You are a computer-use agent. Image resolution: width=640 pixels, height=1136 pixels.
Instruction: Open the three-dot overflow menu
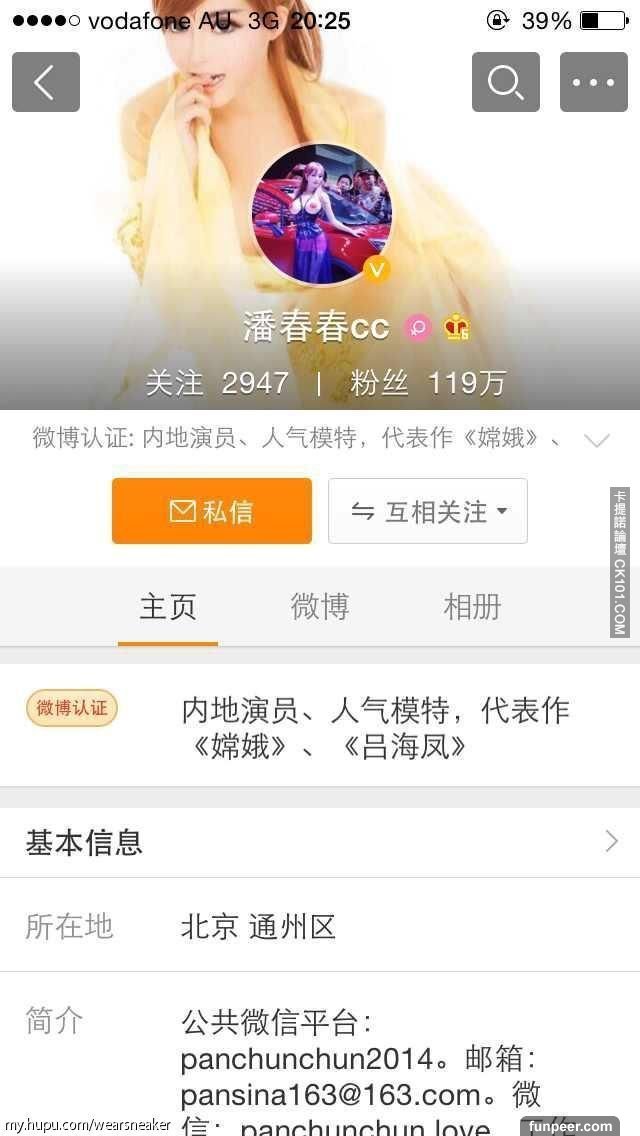click(593, 82)
